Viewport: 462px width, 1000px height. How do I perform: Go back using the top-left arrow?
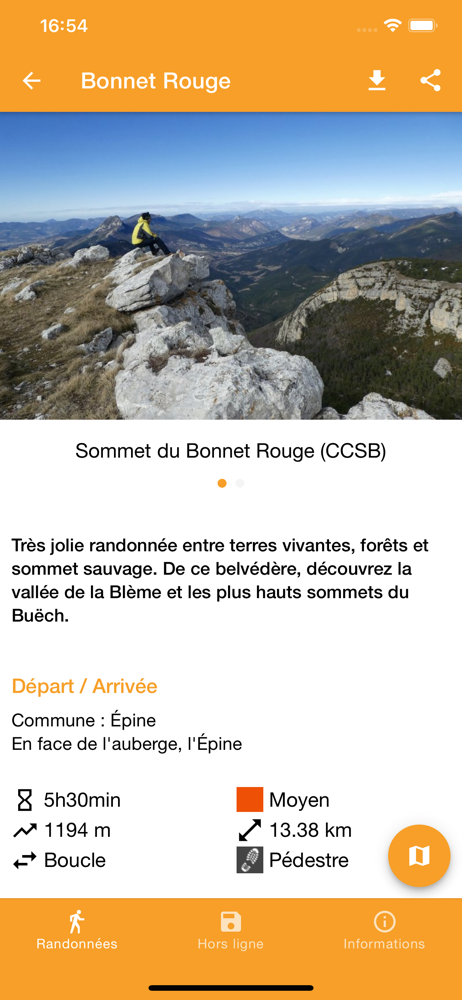click(31, 81)
